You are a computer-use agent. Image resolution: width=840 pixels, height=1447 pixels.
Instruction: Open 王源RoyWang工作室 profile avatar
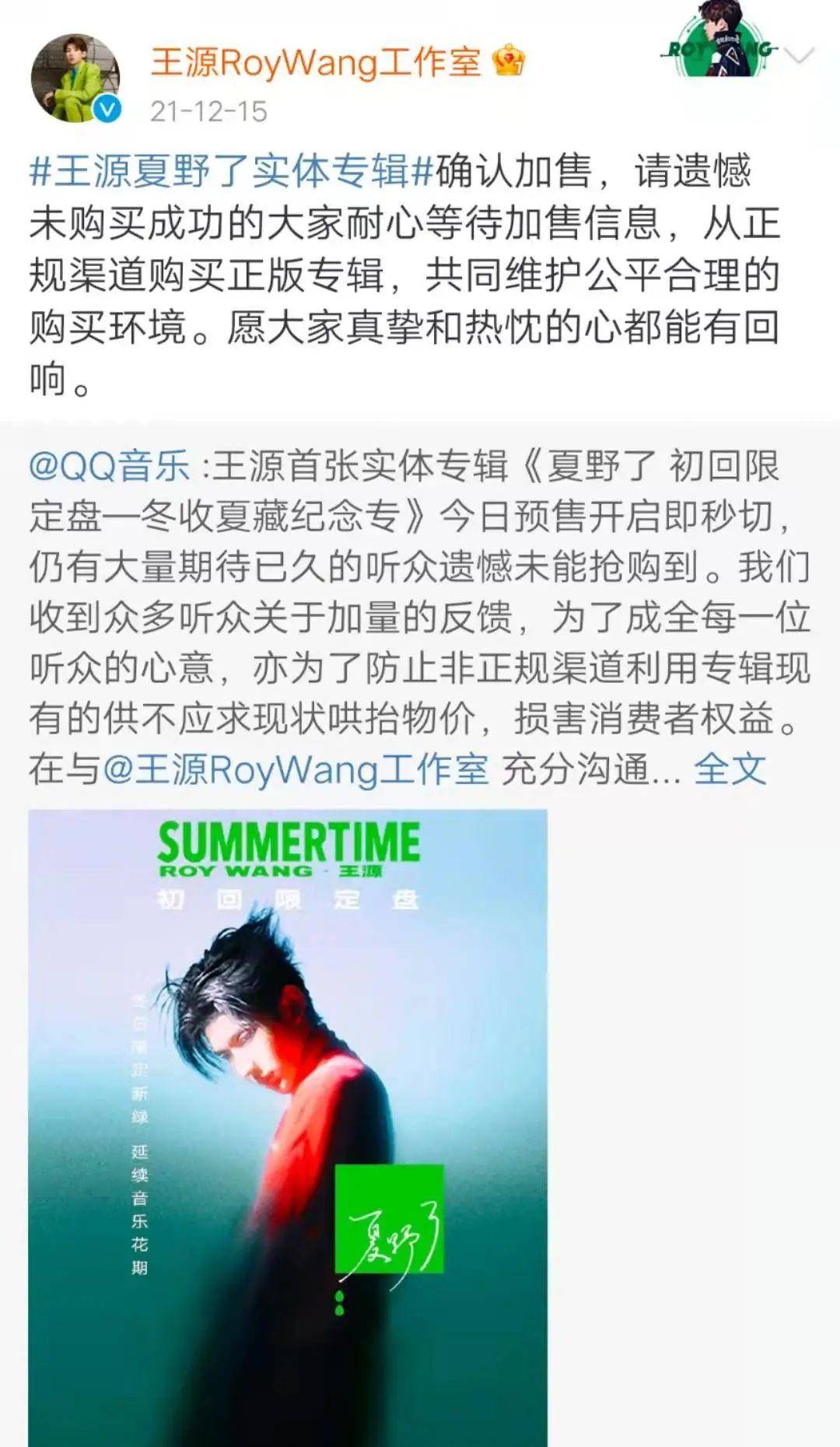[75, 78]
